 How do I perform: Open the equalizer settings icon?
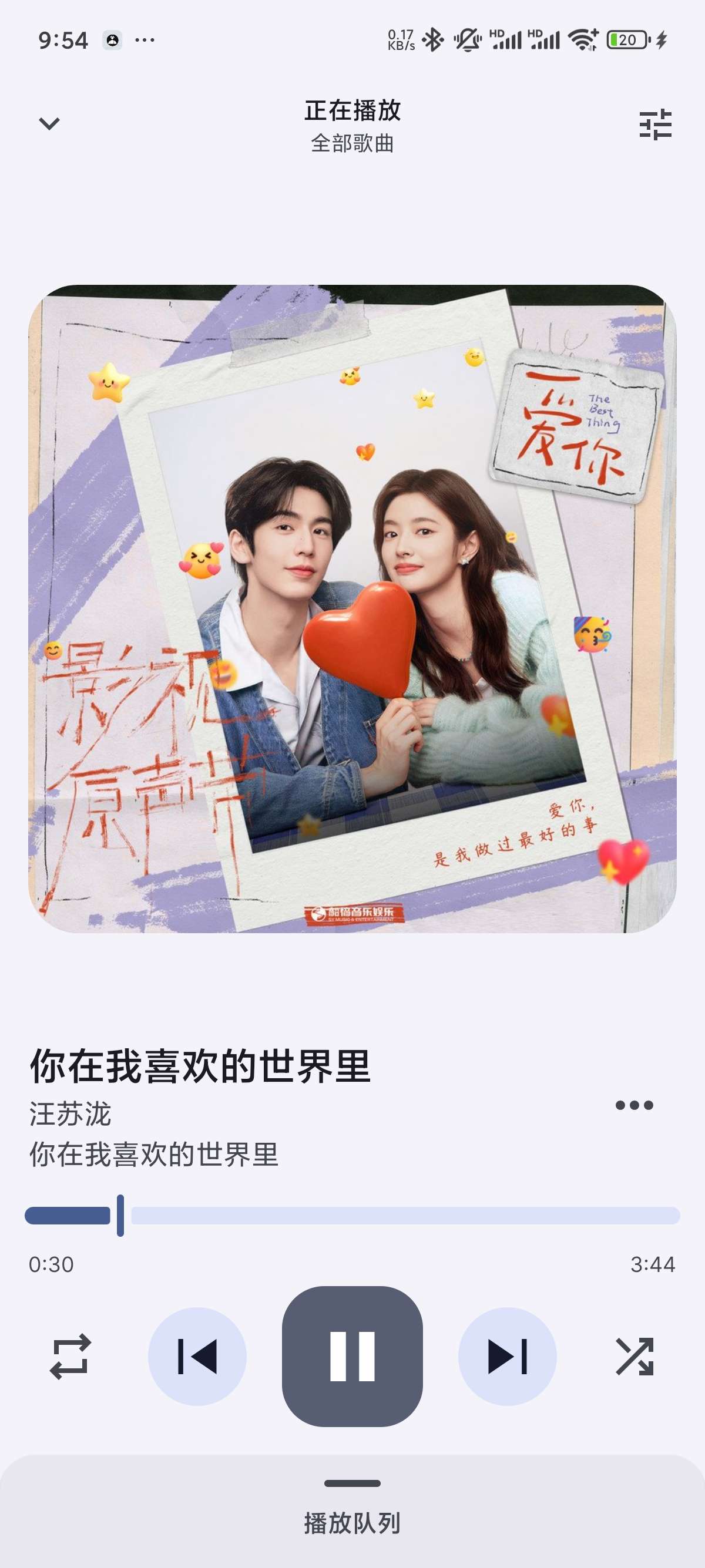point(655,125)
